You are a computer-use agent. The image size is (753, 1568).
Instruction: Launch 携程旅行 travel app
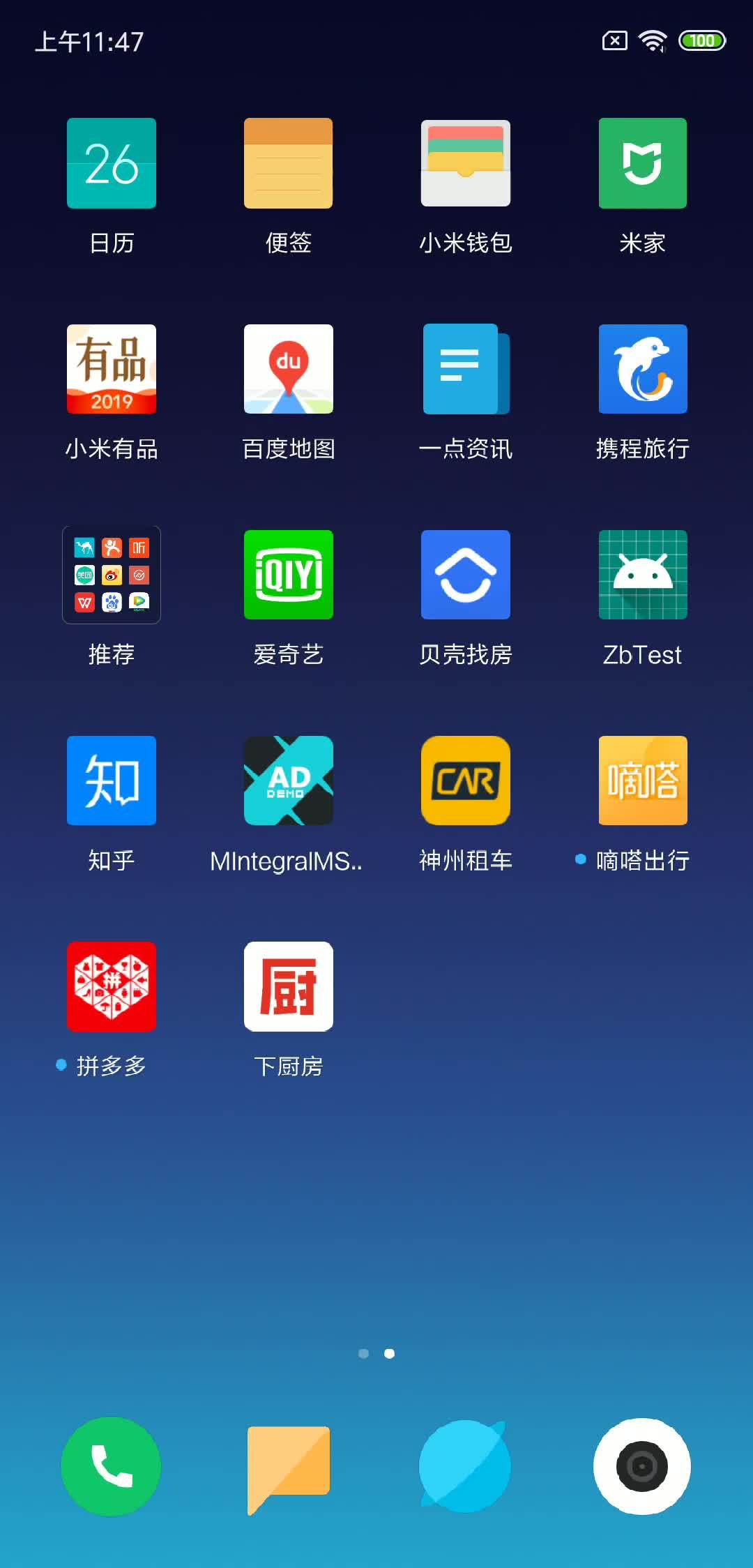[x=642, y=369]
